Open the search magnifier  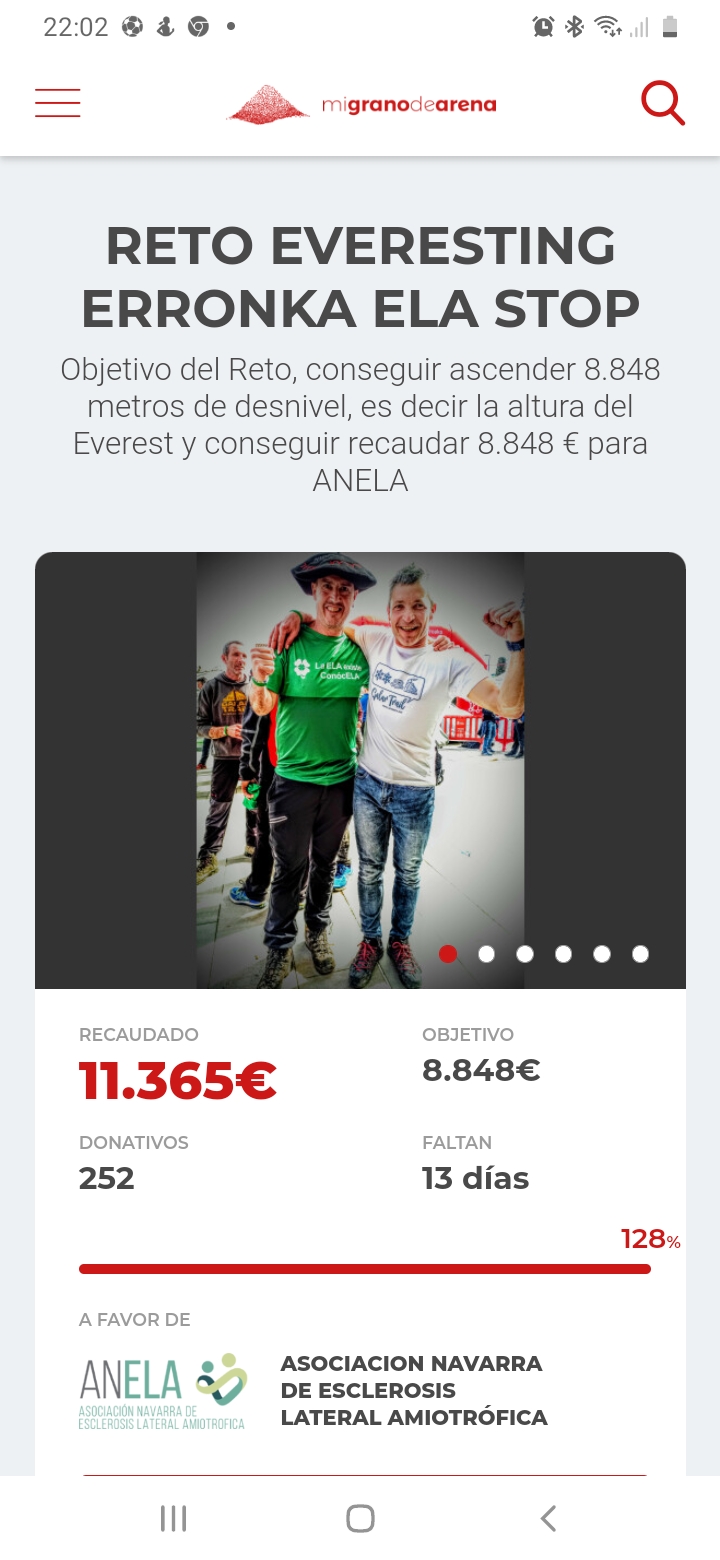pos(662,103)
